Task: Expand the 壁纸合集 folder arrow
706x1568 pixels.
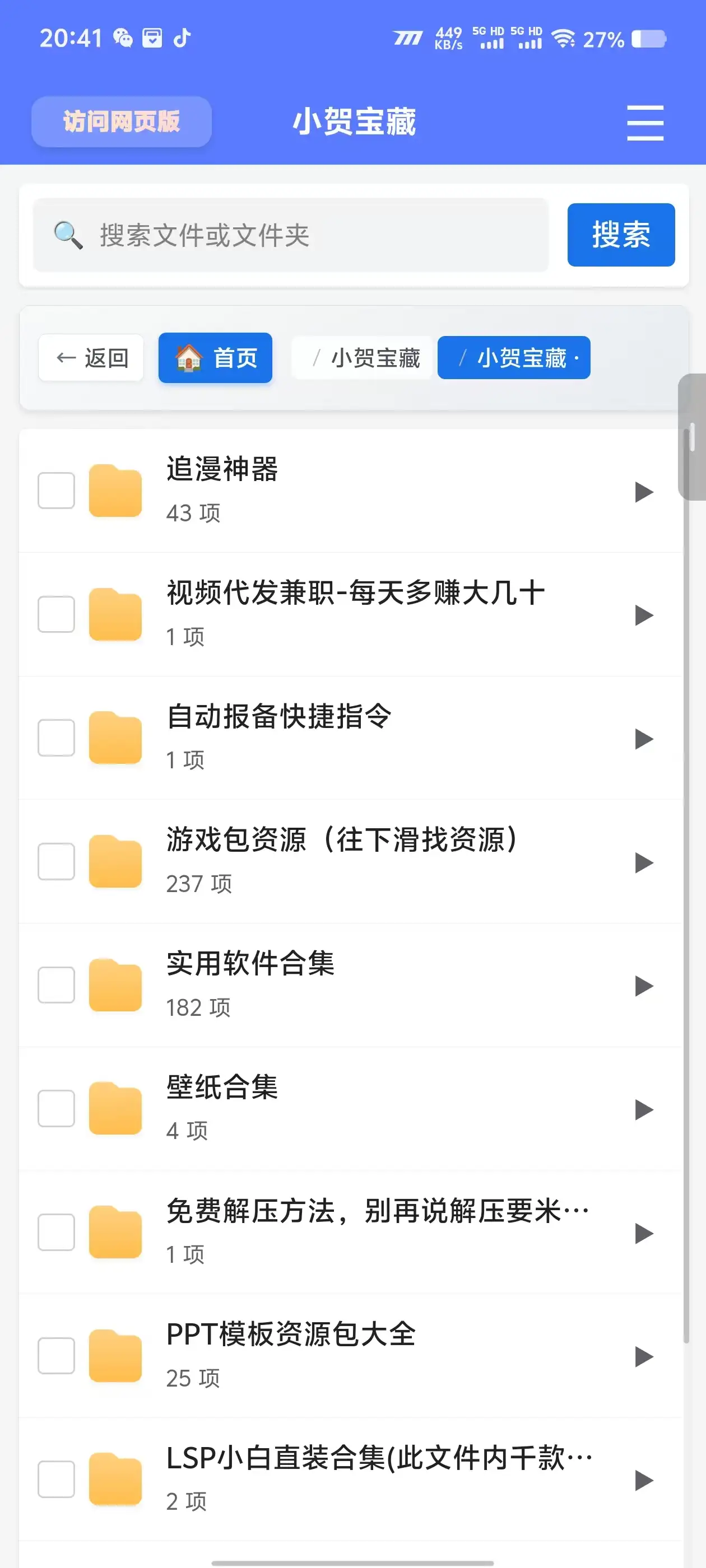Action: tap(643, 1110)
